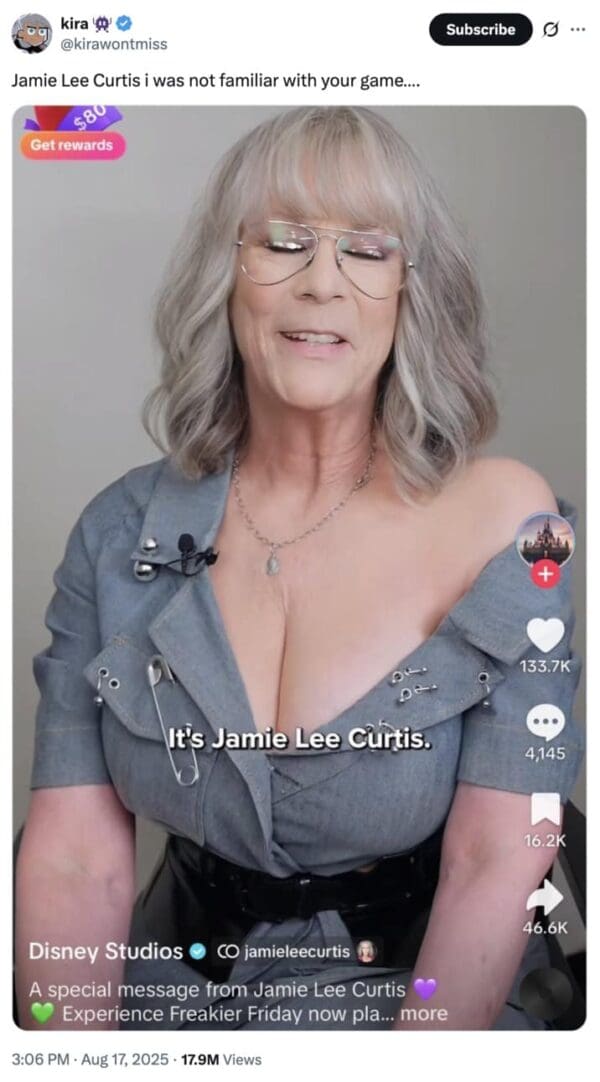The image size is (600, 1082).
Task: Open kira's profile picture
Action: point(31,33)
